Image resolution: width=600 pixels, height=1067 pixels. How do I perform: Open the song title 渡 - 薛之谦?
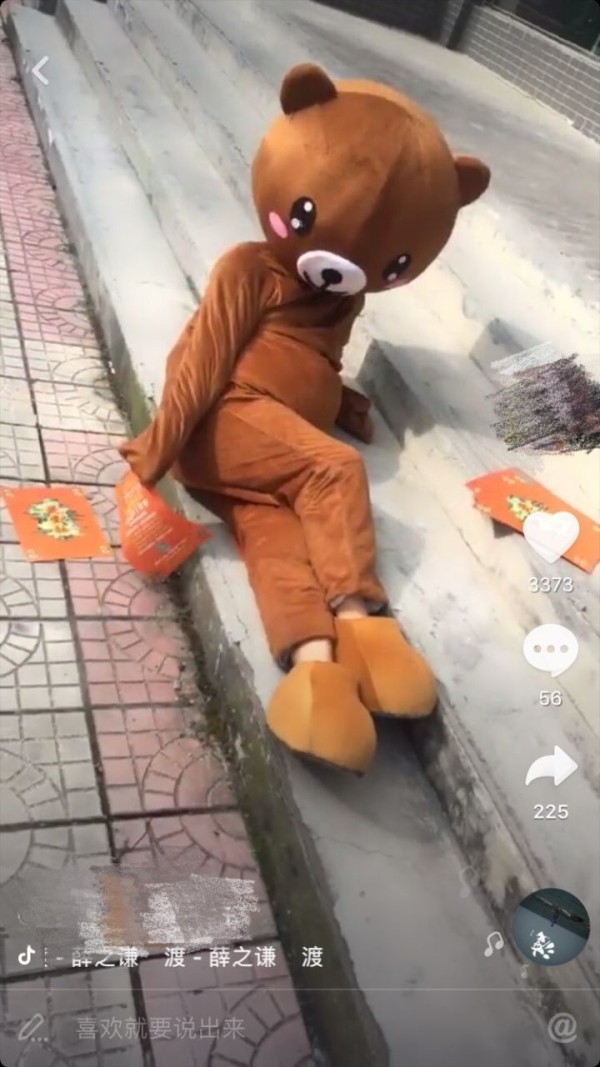coord(220,957)
